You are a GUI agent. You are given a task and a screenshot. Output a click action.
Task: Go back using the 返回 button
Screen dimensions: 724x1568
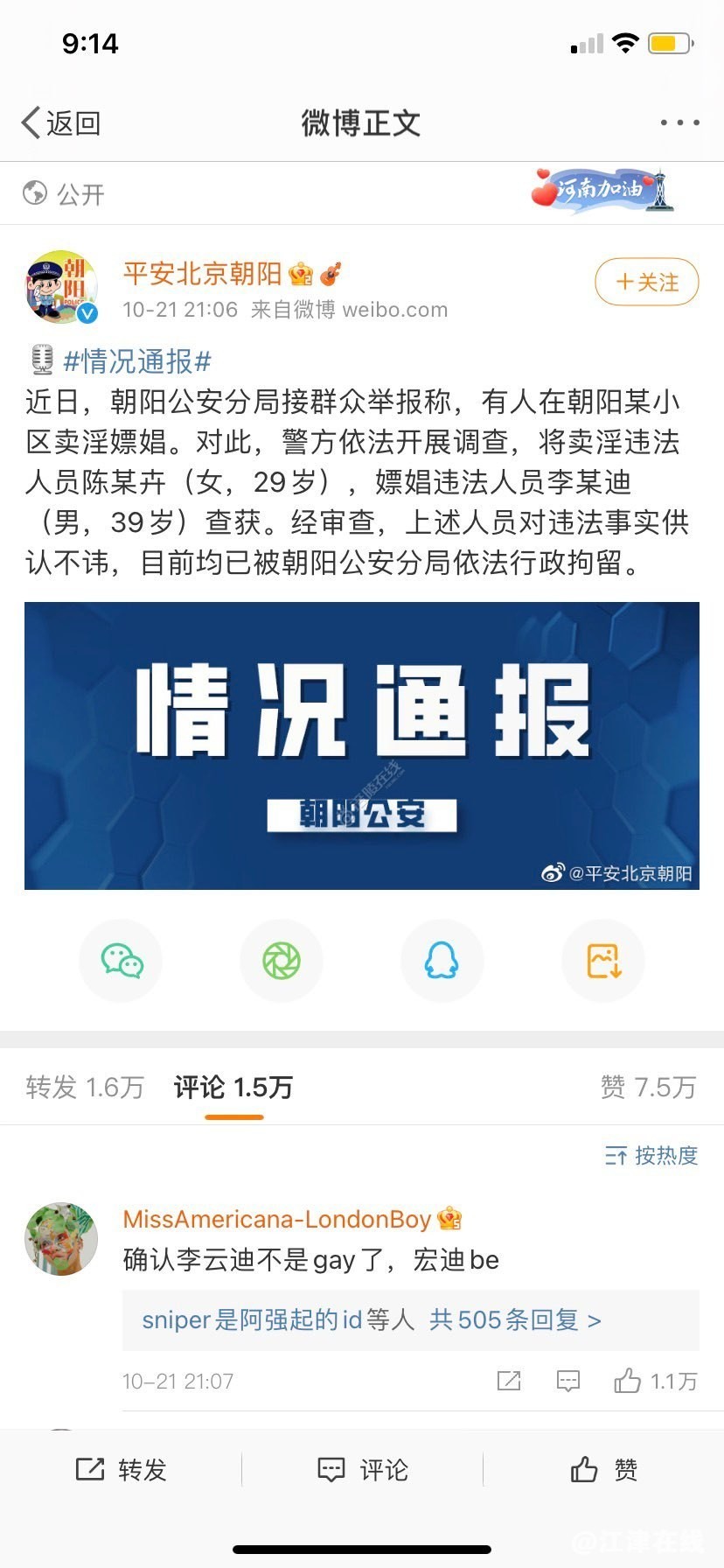61,123
